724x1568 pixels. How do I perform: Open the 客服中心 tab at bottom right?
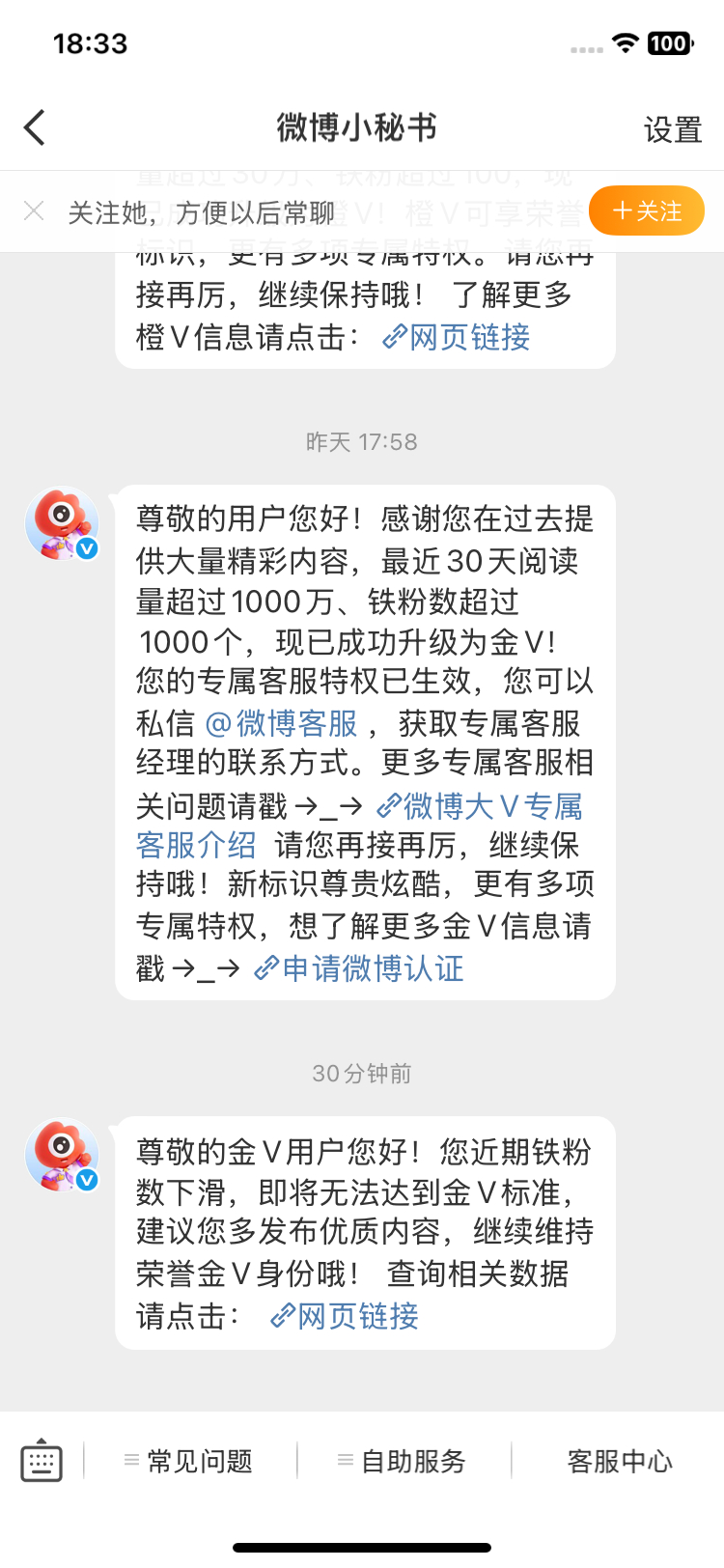(x=621, y=1461)
